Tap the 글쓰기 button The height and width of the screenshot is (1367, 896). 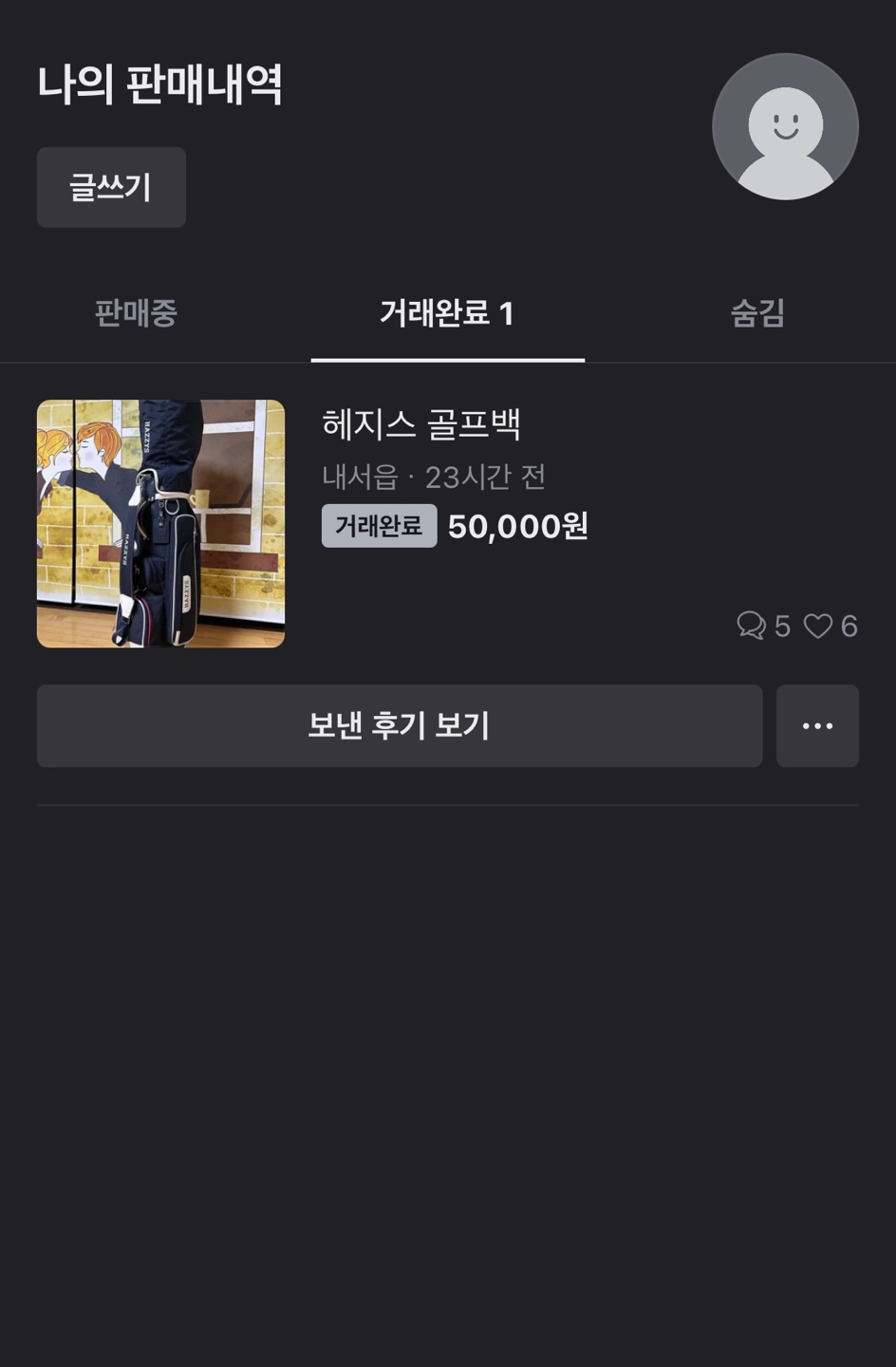pyautogui.click(x=111, y=187)
